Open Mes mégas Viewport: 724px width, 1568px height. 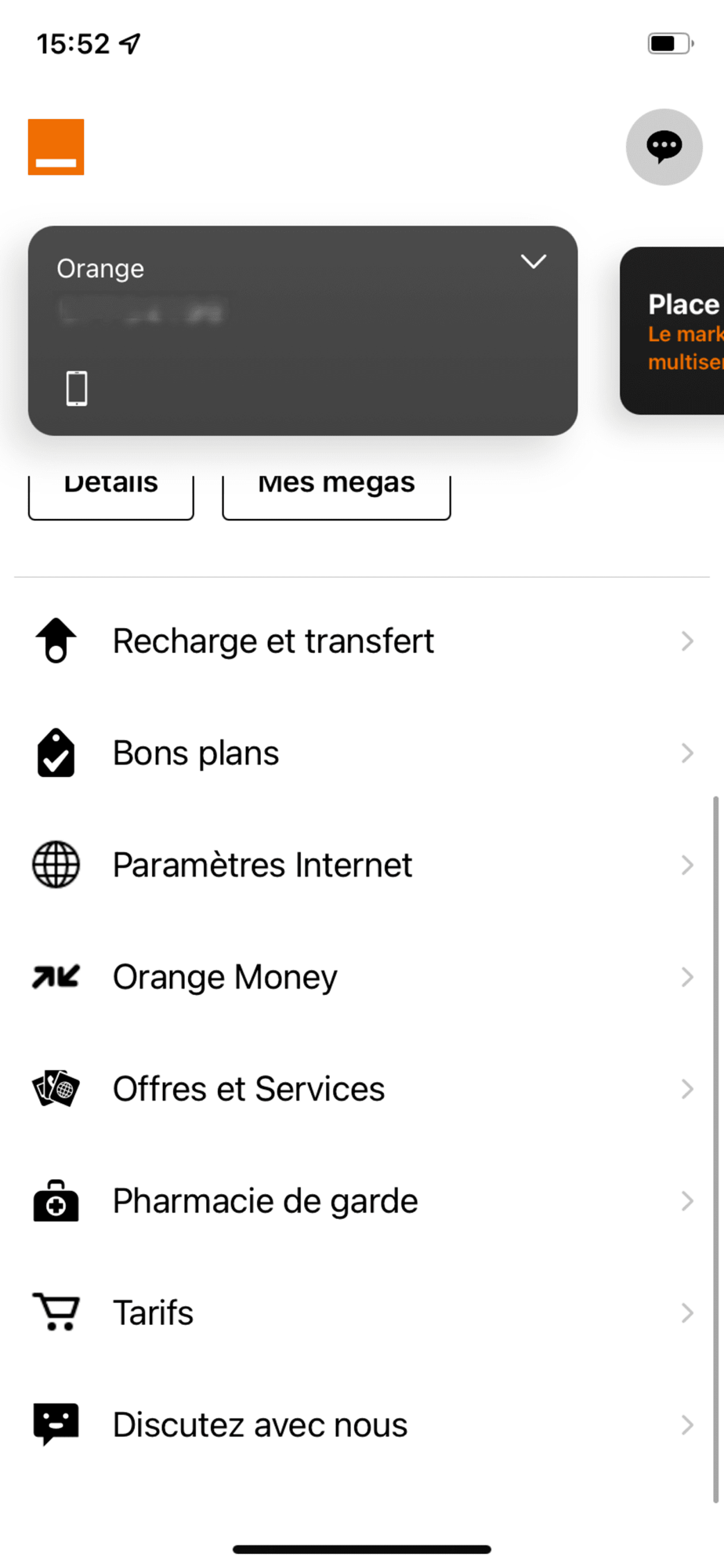[x=337, y=495]
